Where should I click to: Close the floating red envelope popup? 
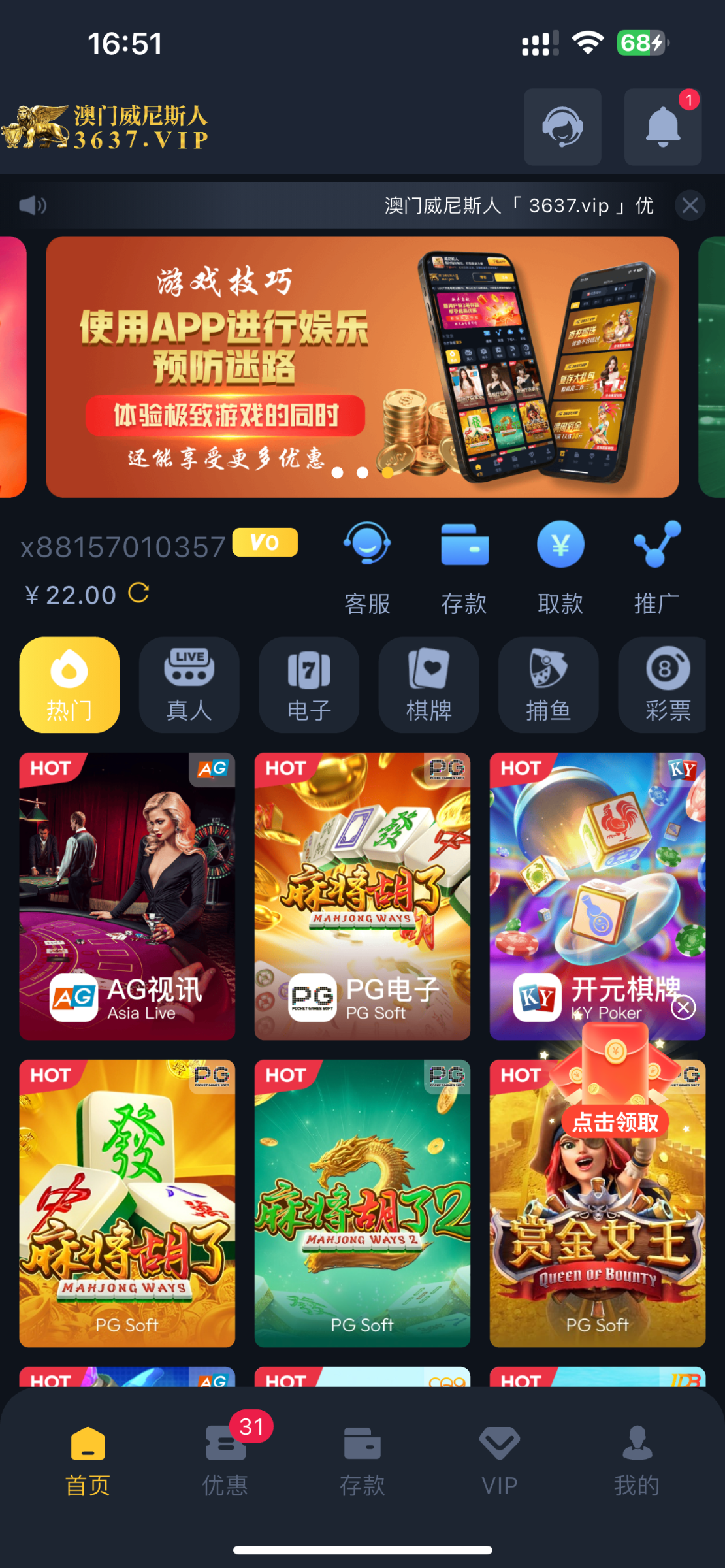click(683, 1007)
